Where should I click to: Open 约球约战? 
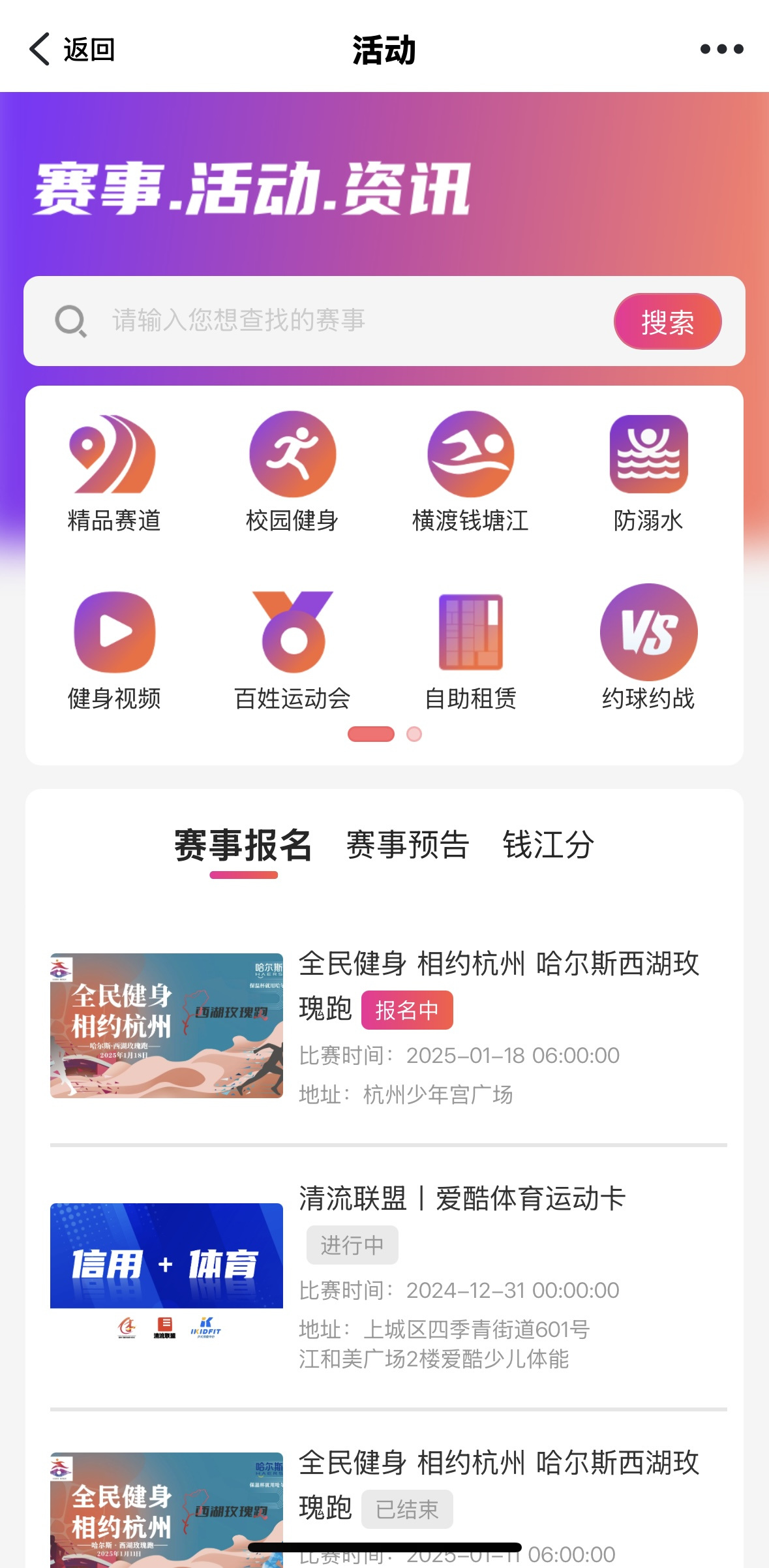point(648,649)
